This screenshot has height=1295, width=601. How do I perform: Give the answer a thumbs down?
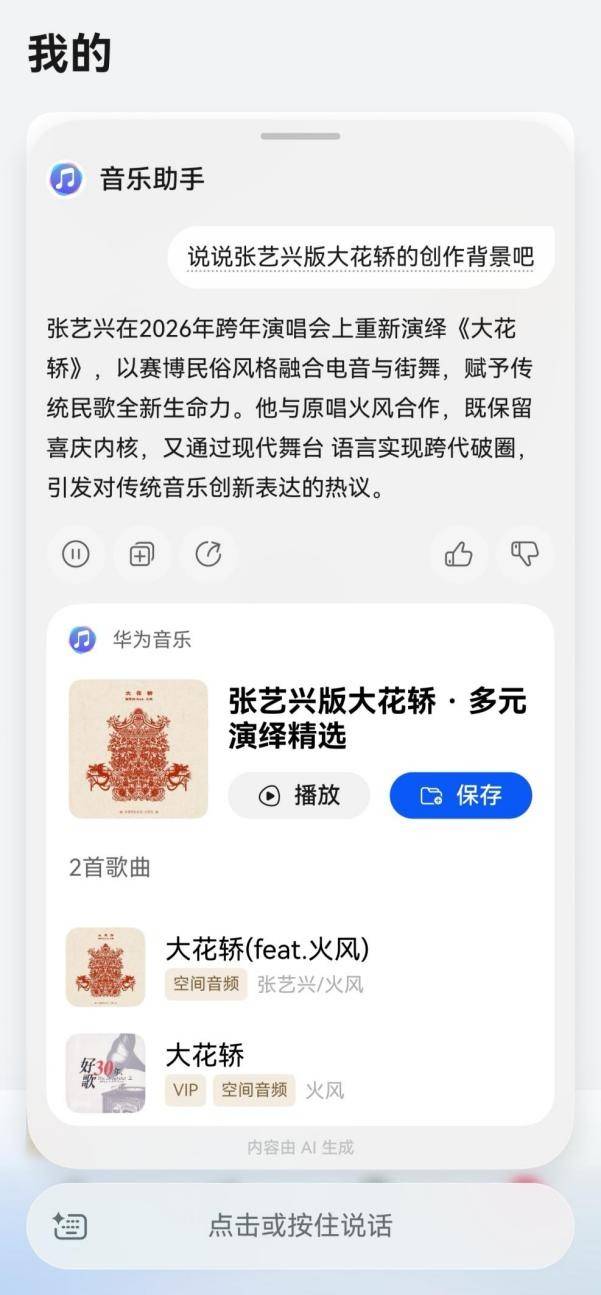(525, 554)
